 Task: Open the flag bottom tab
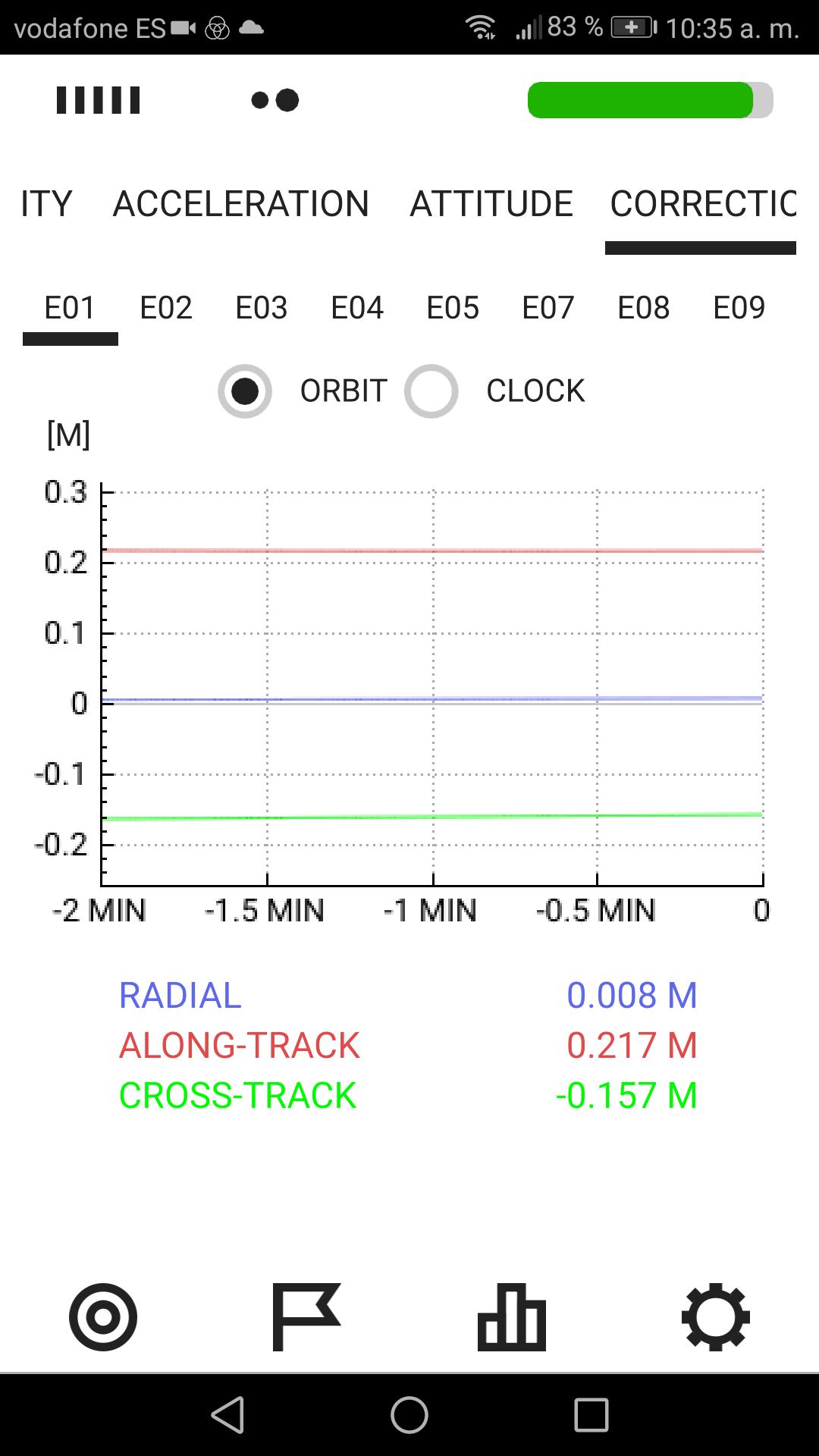(306, 1317)
